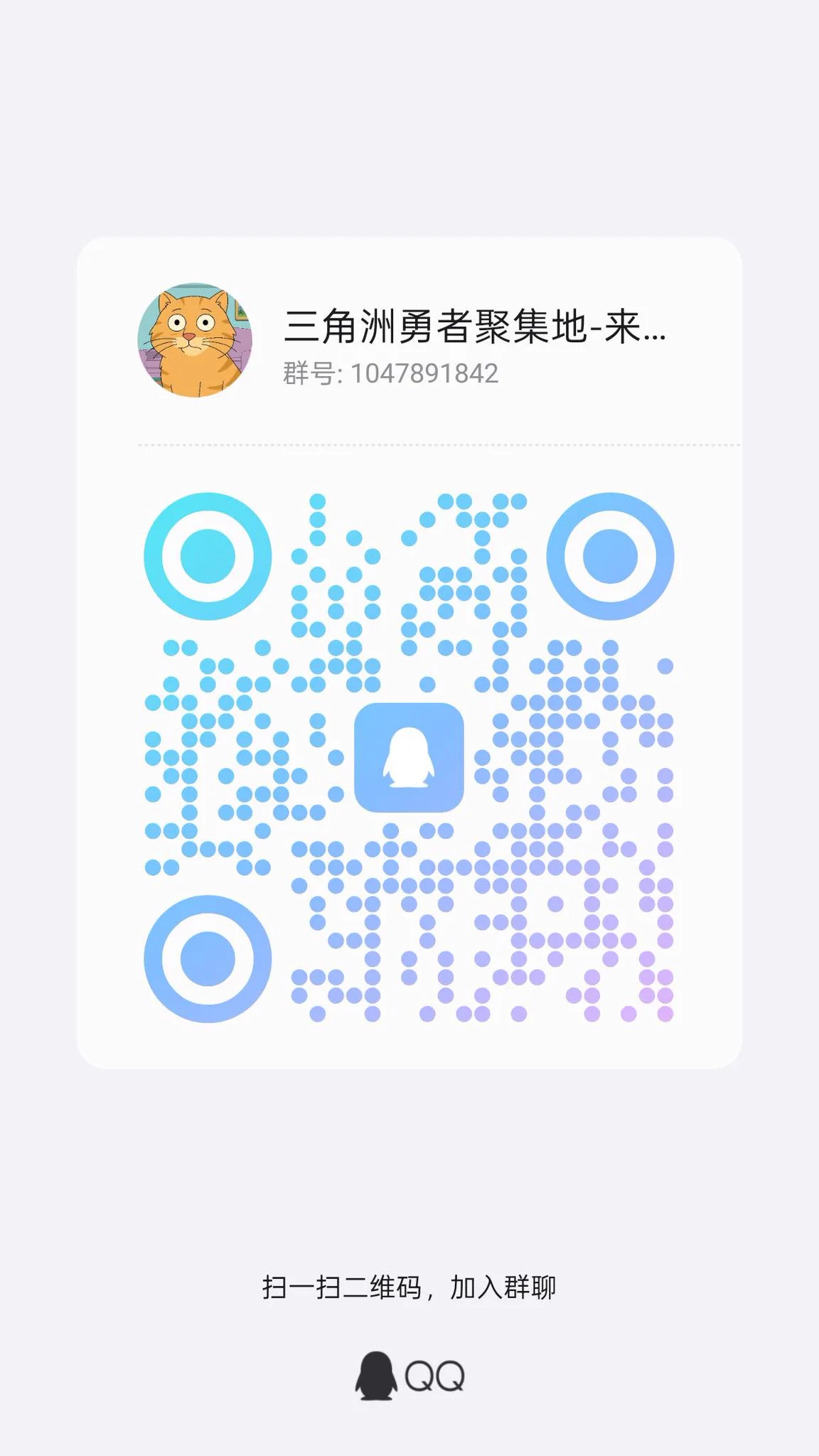Click the 群号 label text
This screenshot has width=819, height=1456.
tap(306, 375)
